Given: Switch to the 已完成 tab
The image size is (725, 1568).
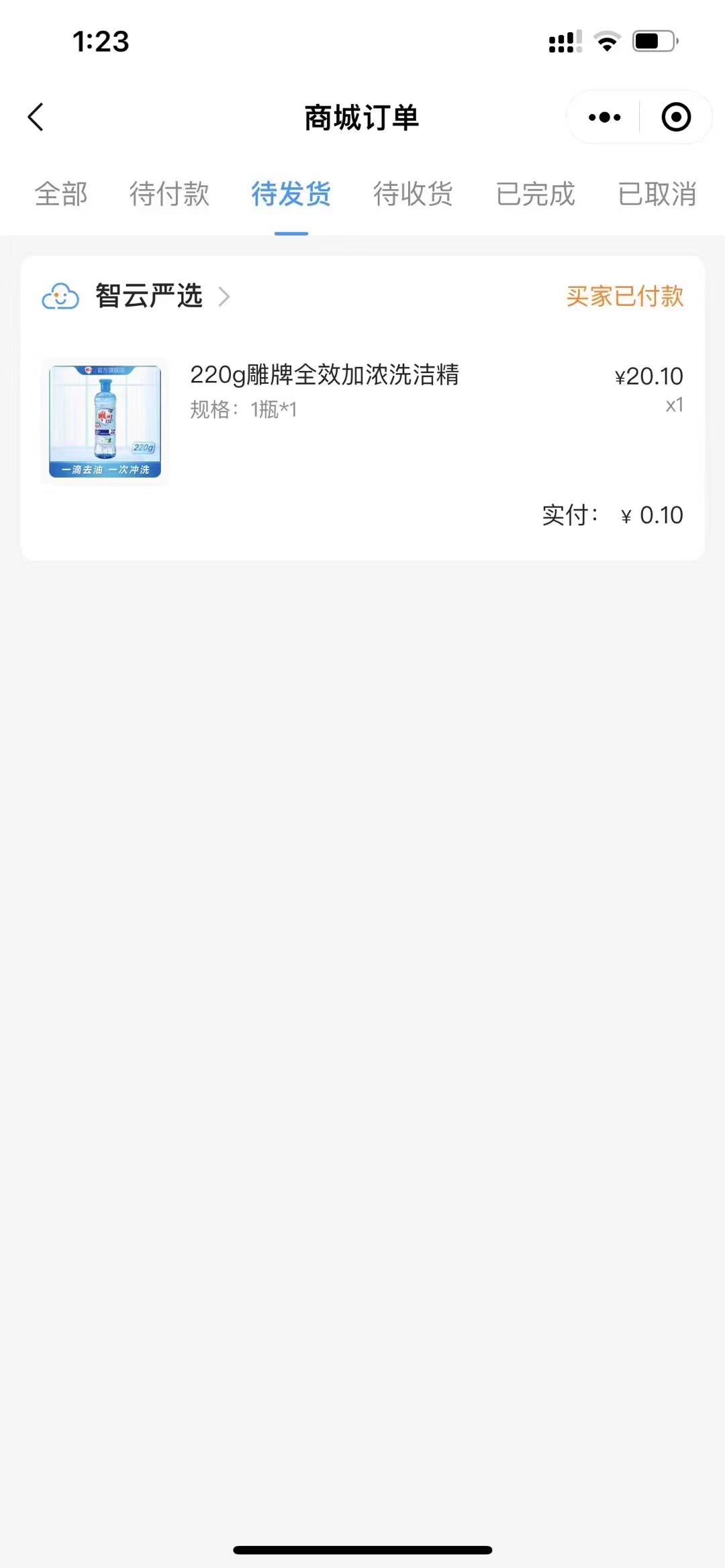Looking at the screenshot, I should click(x=535, y=195).
